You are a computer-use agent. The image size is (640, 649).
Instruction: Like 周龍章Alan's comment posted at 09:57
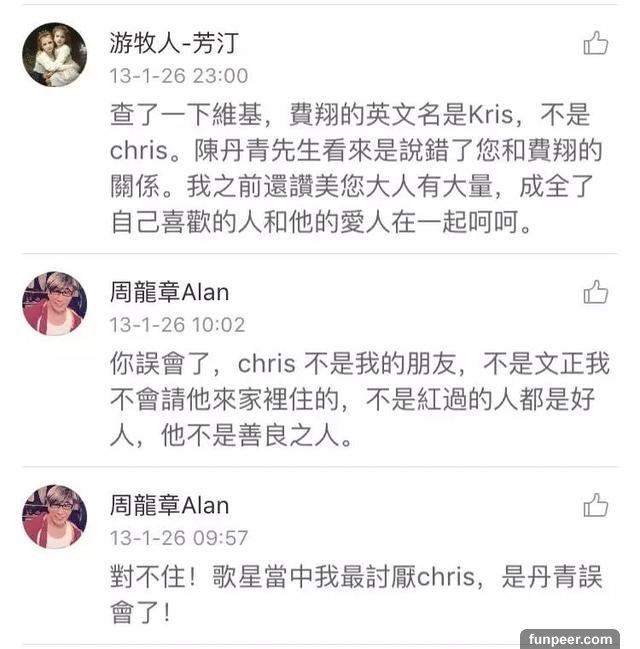596,505
